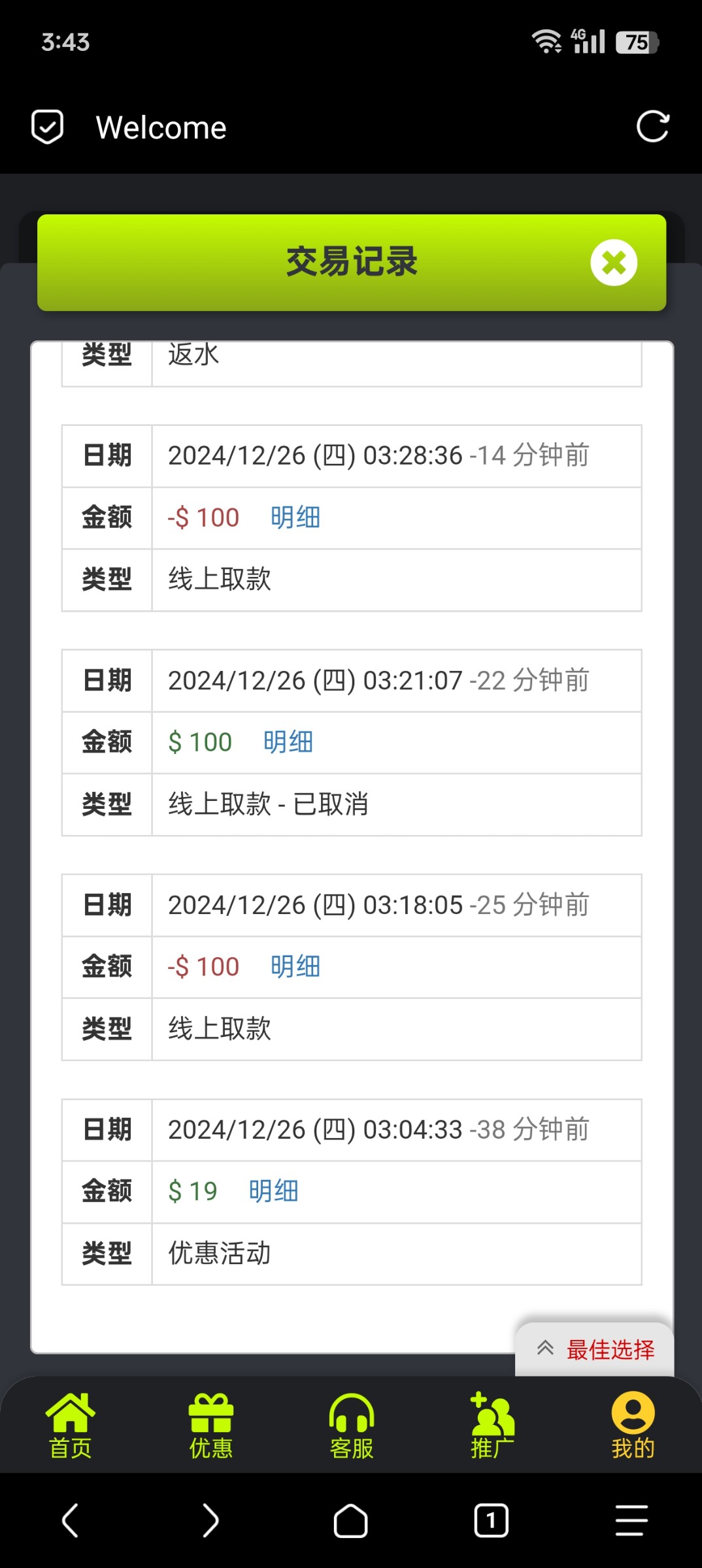This screenshot has width=702, height=1568.
Task: Open the browser home page
Action: [x=351, y=1520]
